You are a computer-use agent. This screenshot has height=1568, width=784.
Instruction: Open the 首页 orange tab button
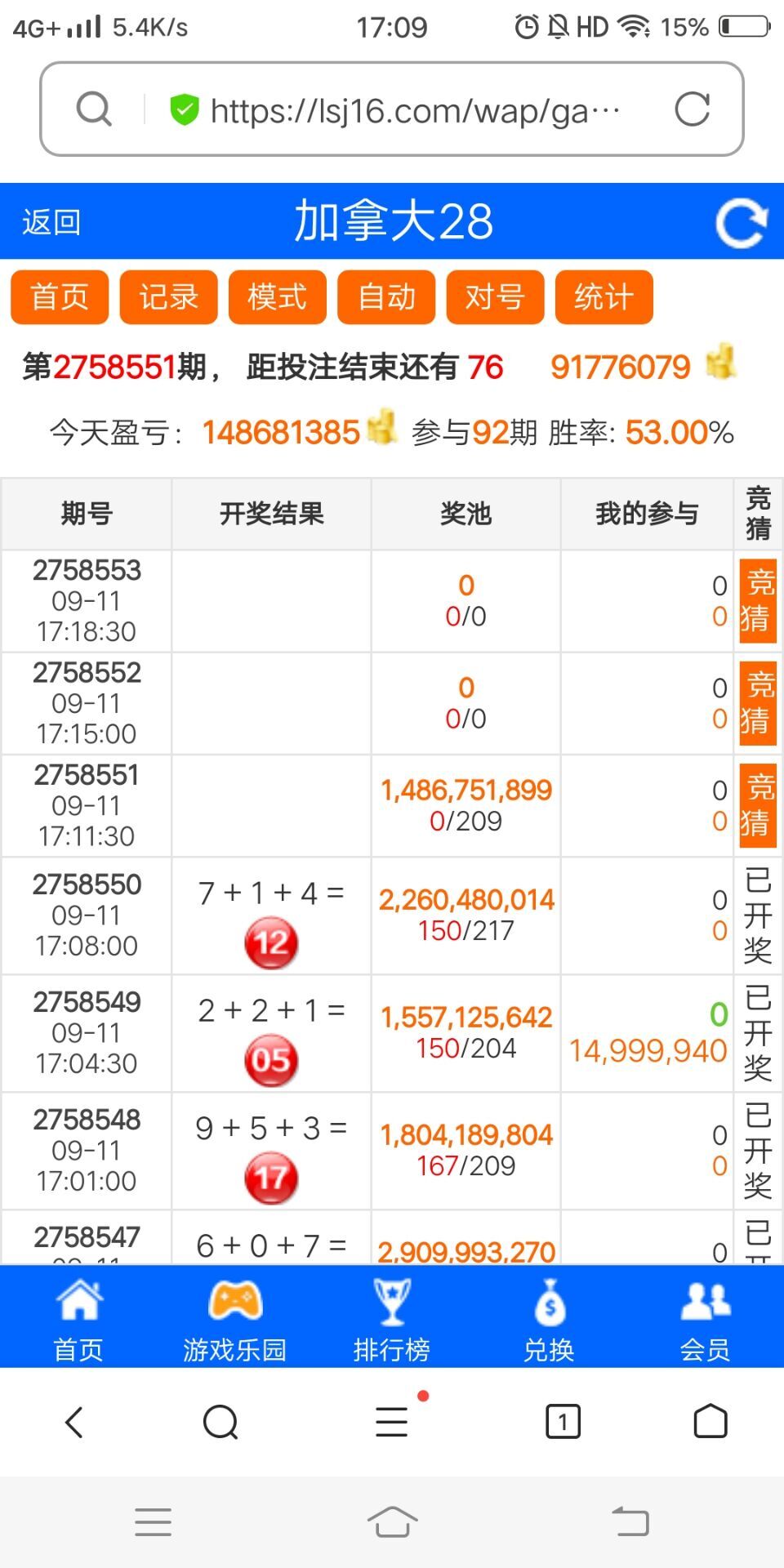tap(60, 297)
